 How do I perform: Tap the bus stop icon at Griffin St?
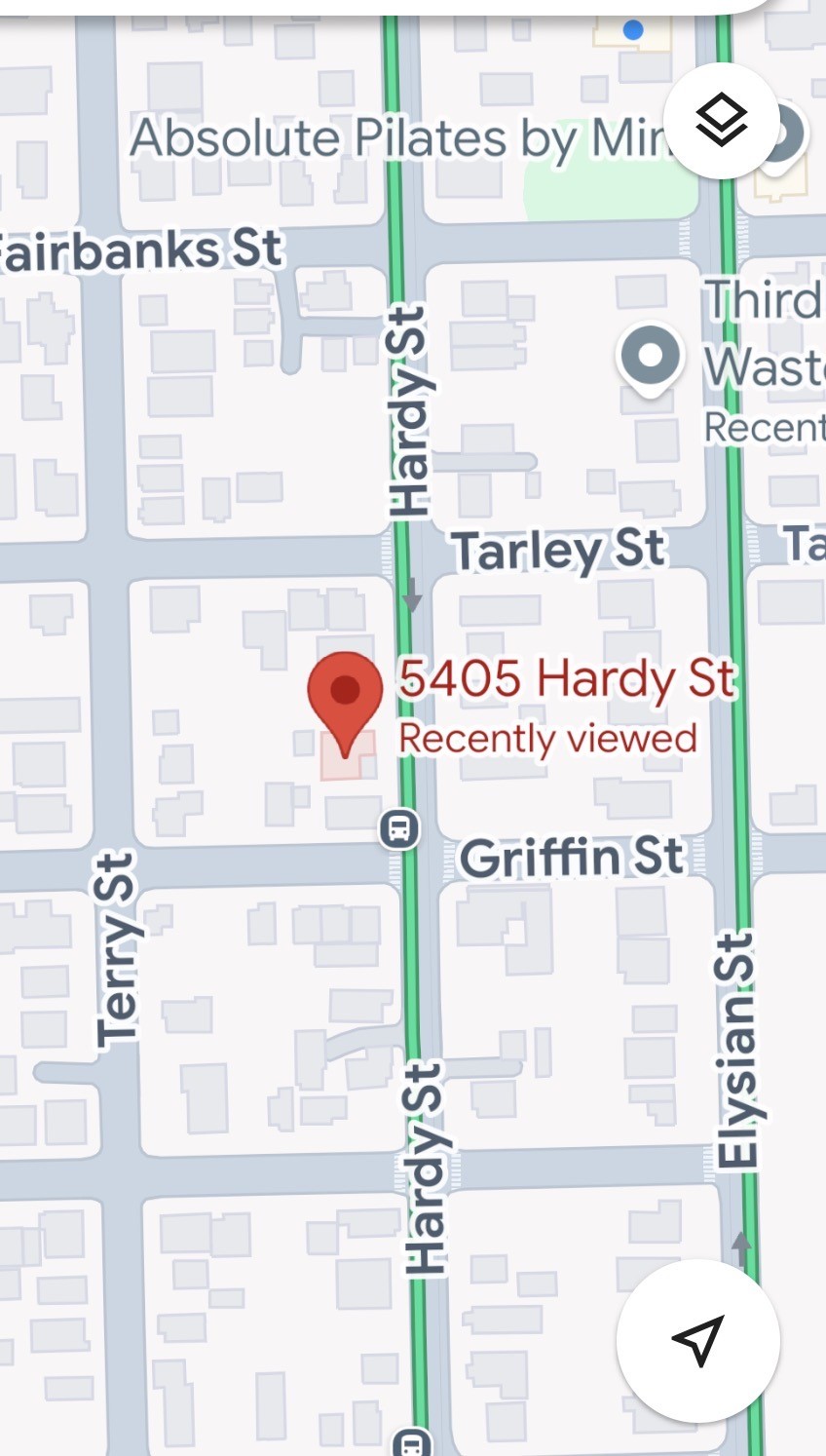coord(399,829)
